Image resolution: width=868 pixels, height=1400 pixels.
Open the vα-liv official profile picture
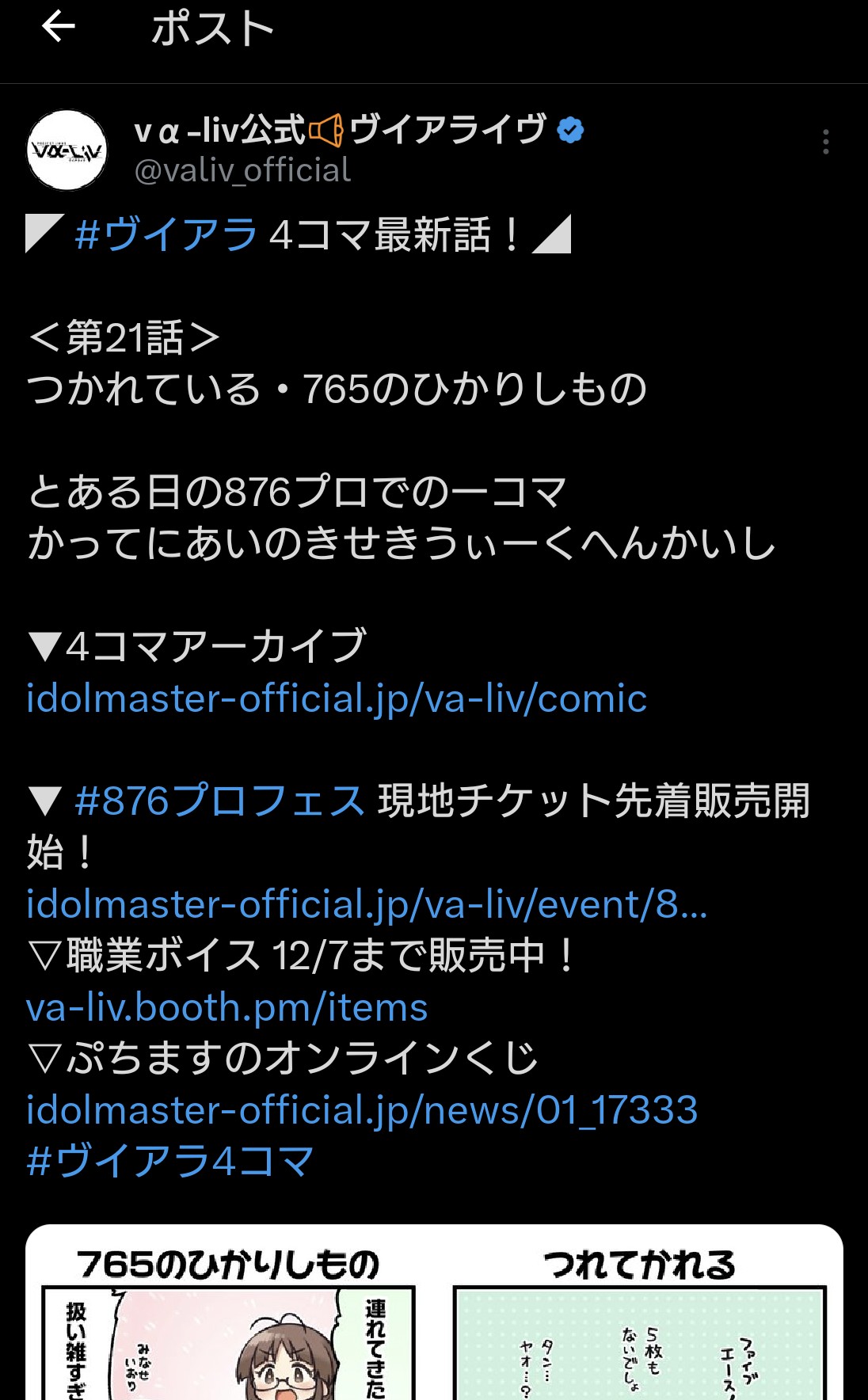67,150
